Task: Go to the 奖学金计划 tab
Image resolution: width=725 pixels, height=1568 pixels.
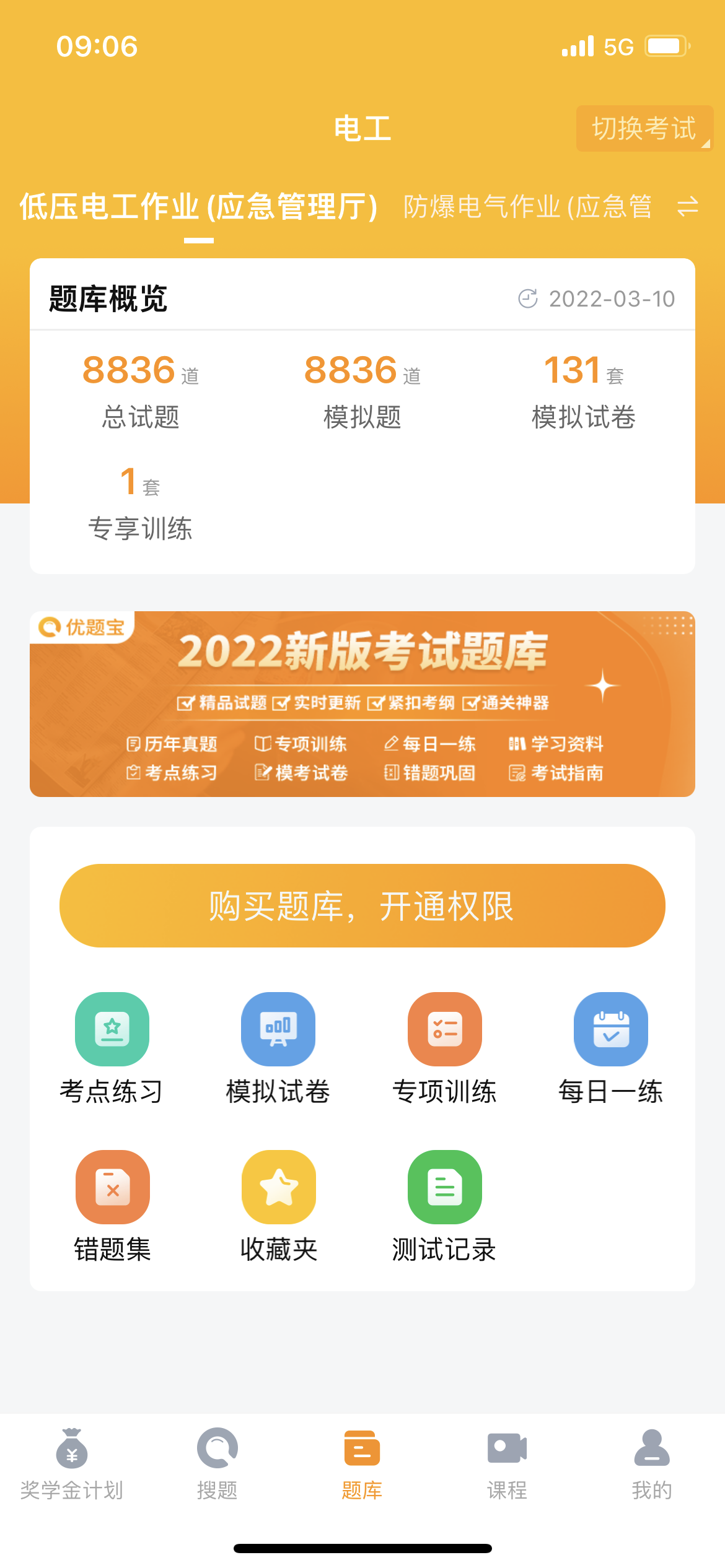Action: pos(72,1464)
